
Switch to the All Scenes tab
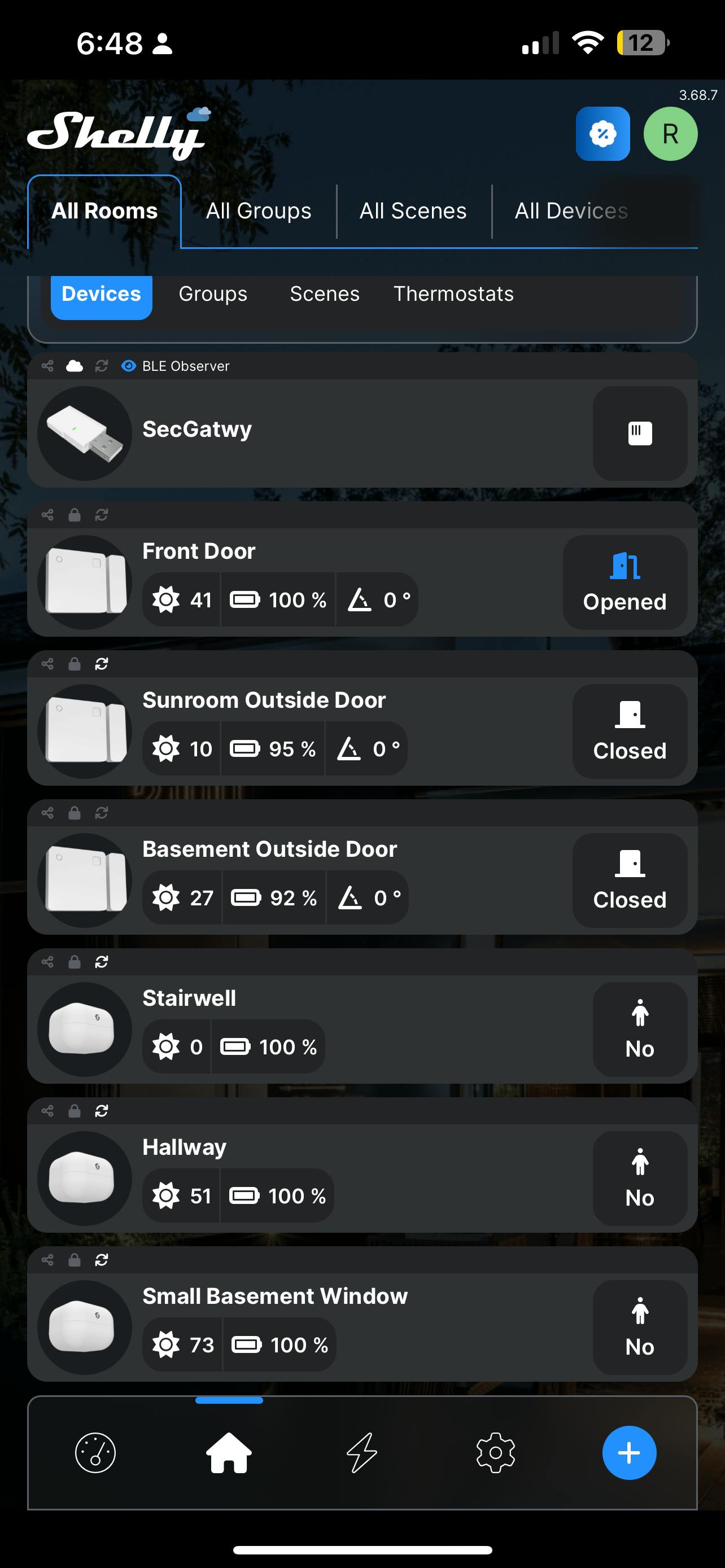(x=413, y=211)
